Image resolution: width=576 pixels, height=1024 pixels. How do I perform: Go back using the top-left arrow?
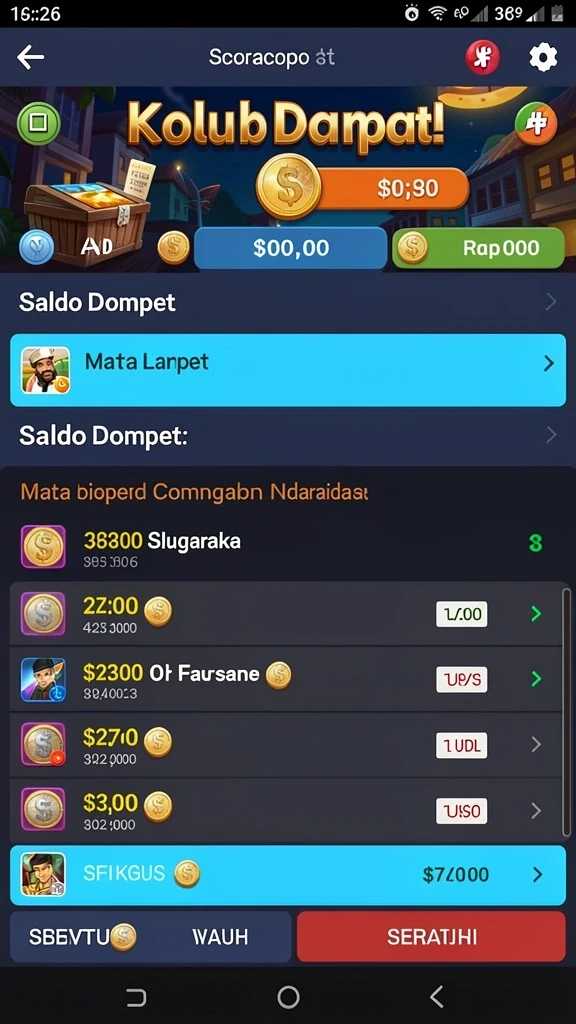[x=31, y=57]
